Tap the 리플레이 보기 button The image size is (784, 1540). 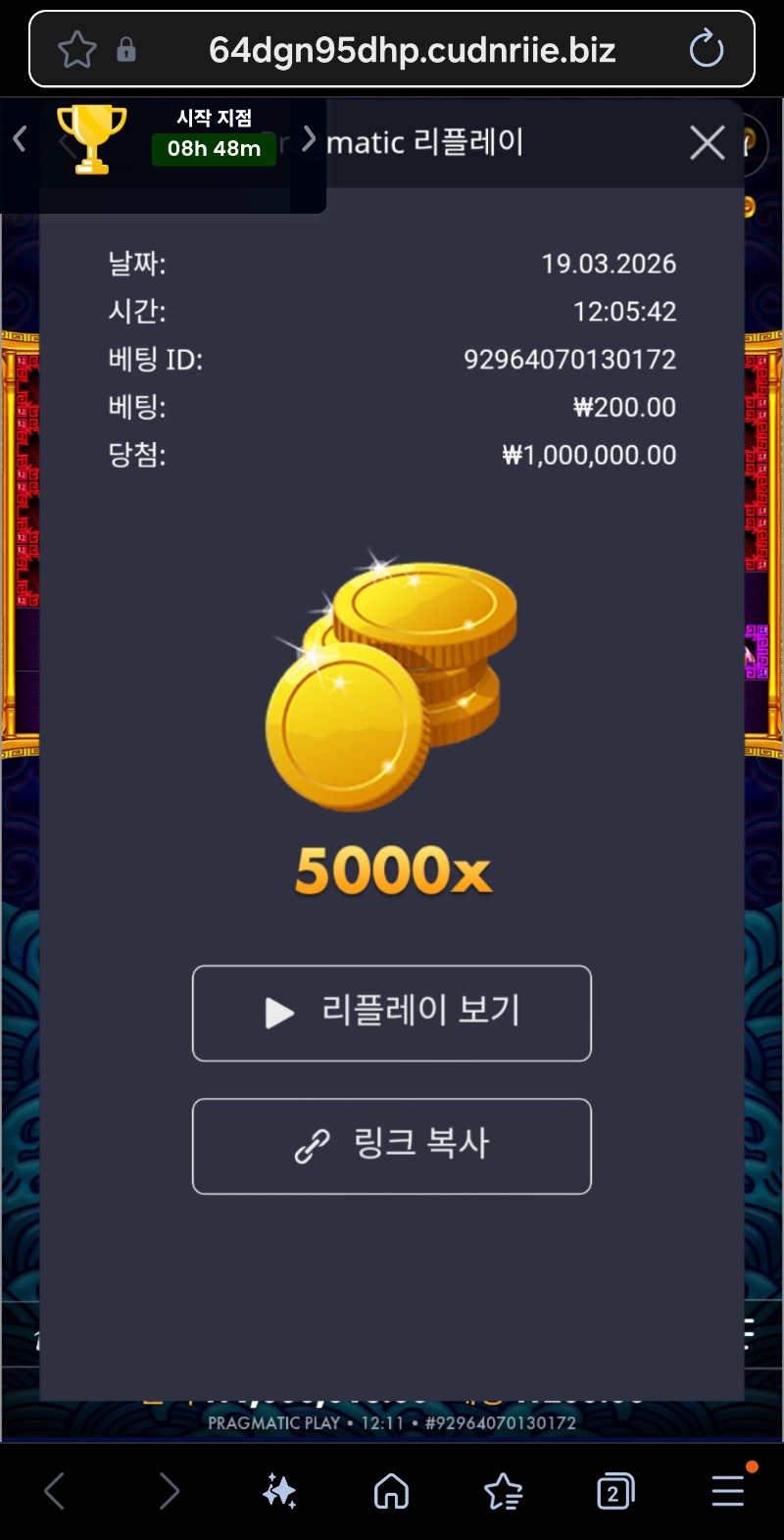tap(392, 1013)
